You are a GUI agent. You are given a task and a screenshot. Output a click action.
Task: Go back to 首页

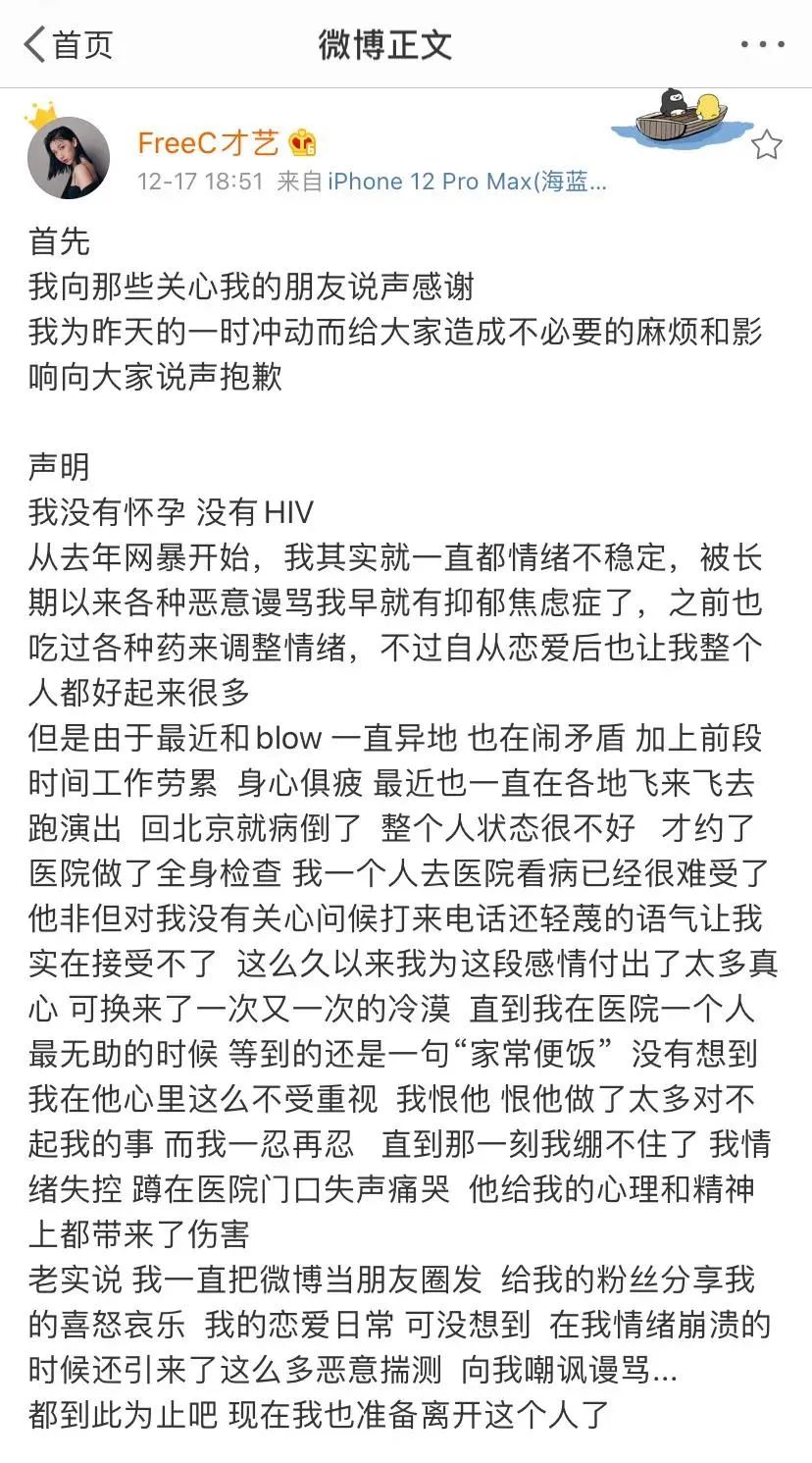69,45
